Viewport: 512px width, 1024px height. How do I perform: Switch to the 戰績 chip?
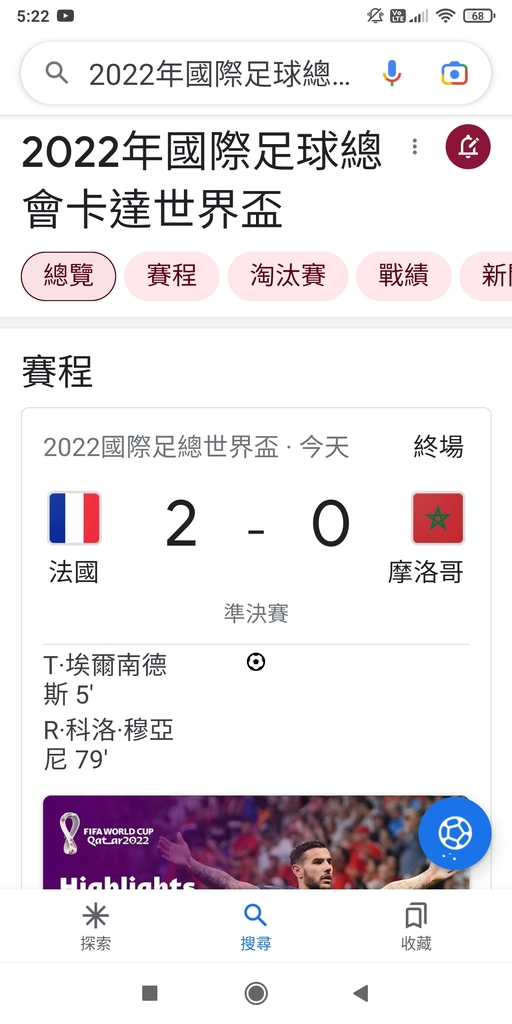pyautogui.click(x=404, y=276)
